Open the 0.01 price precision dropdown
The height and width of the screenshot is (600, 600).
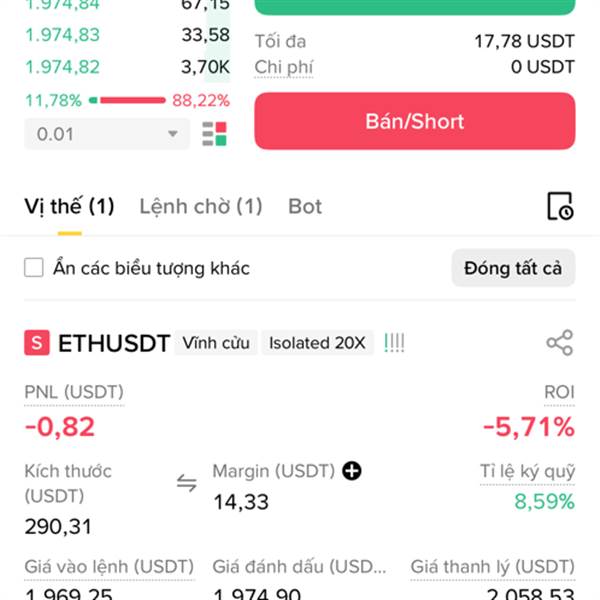coord(107,134)
